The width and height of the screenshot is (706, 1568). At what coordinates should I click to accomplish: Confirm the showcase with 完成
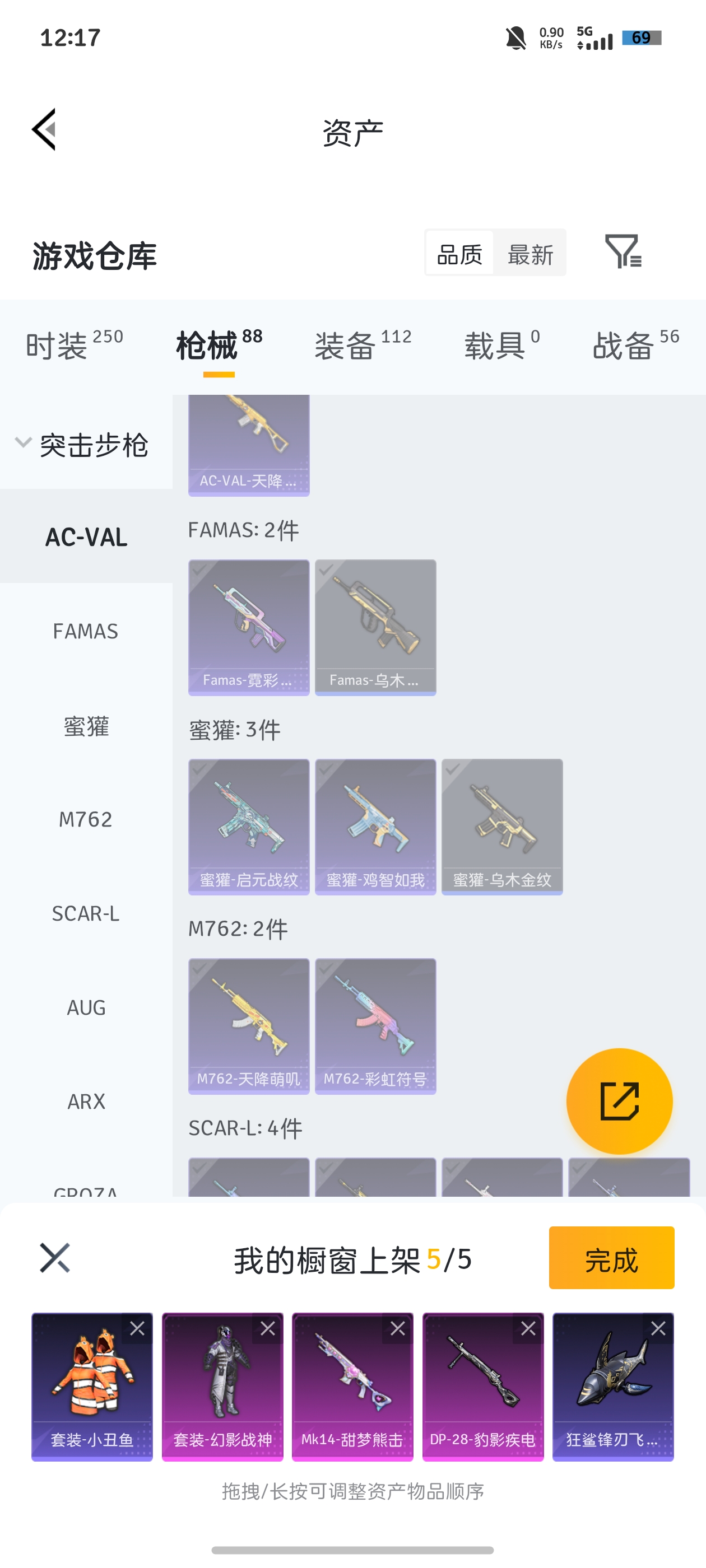(x=611, y=1258)
